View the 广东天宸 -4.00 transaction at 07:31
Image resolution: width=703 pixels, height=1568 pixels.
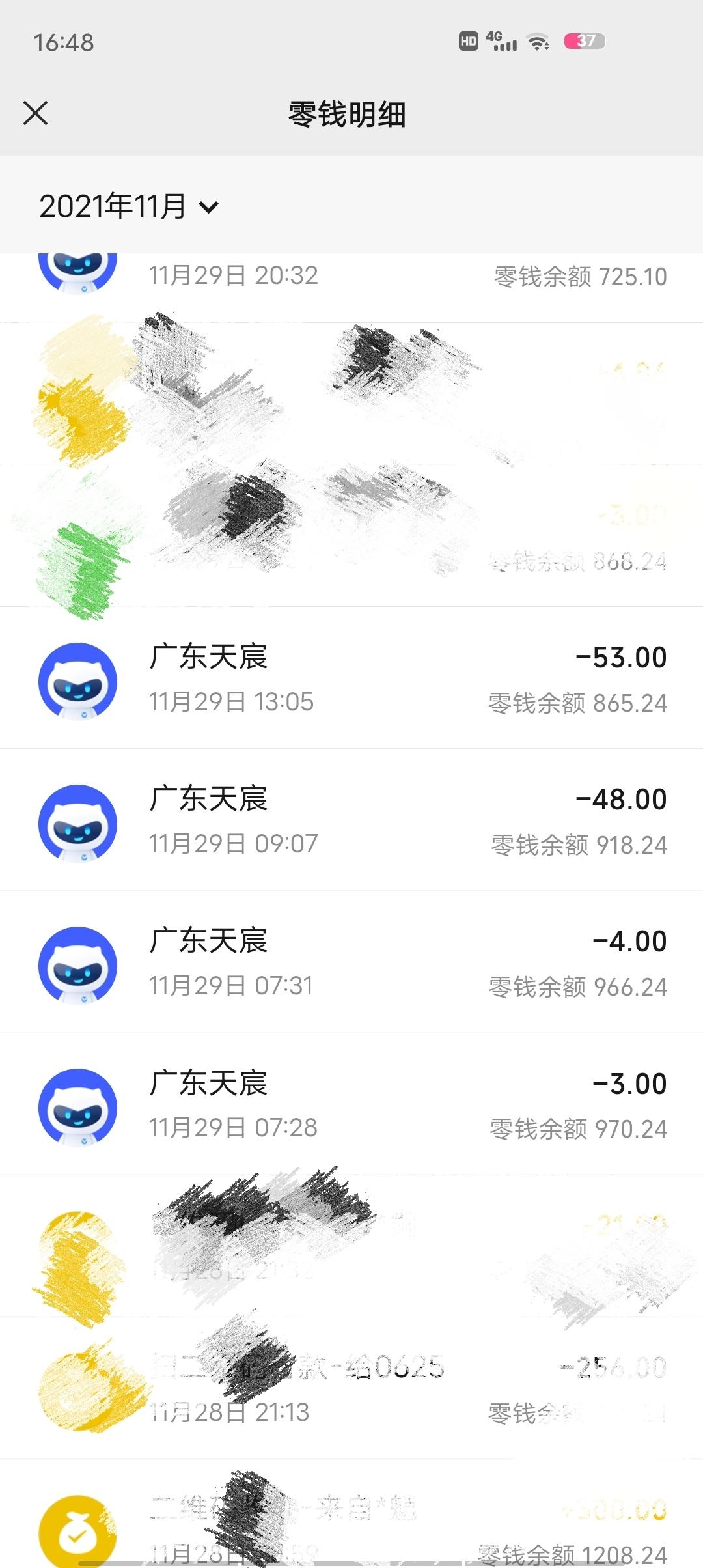[351, 962]
